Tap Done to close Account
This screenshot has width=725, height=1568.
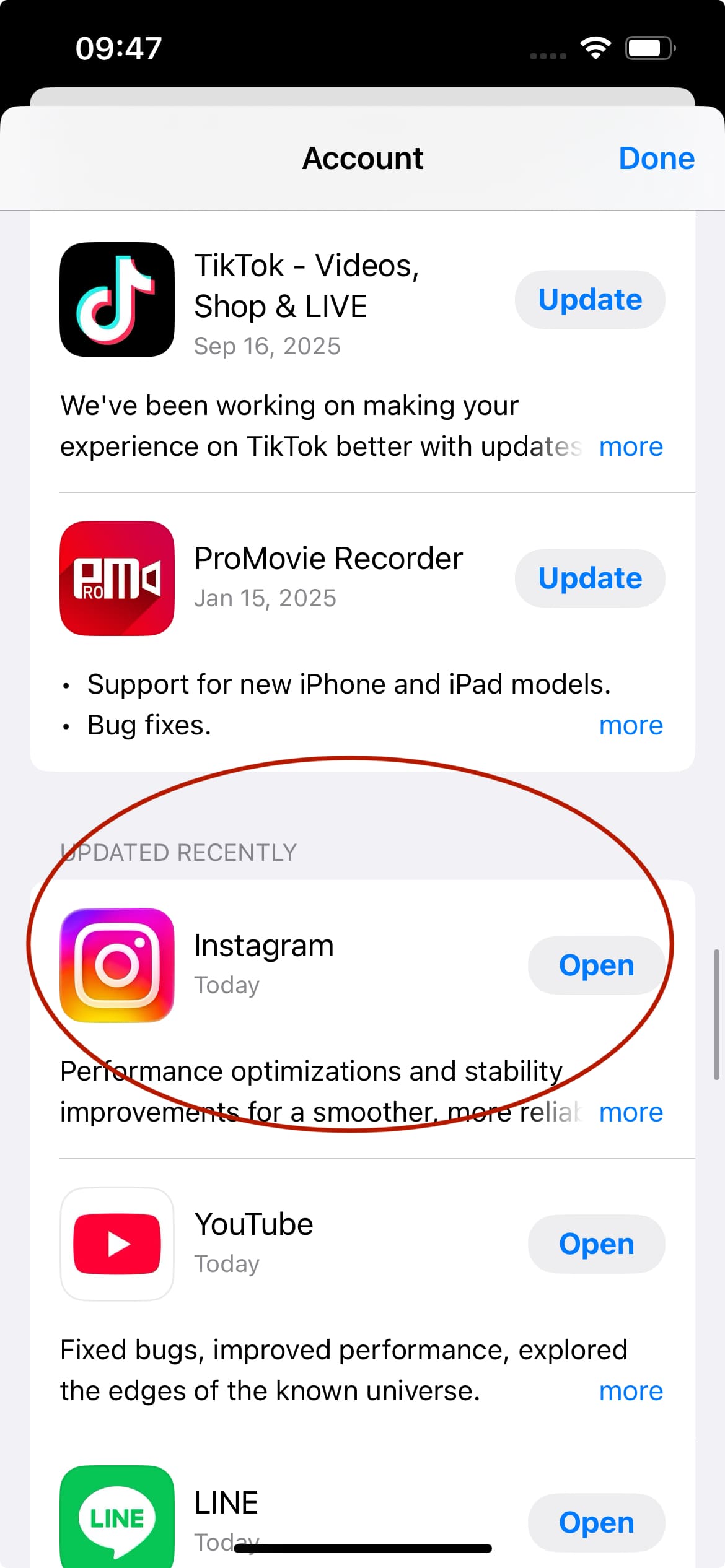(656, 159)
